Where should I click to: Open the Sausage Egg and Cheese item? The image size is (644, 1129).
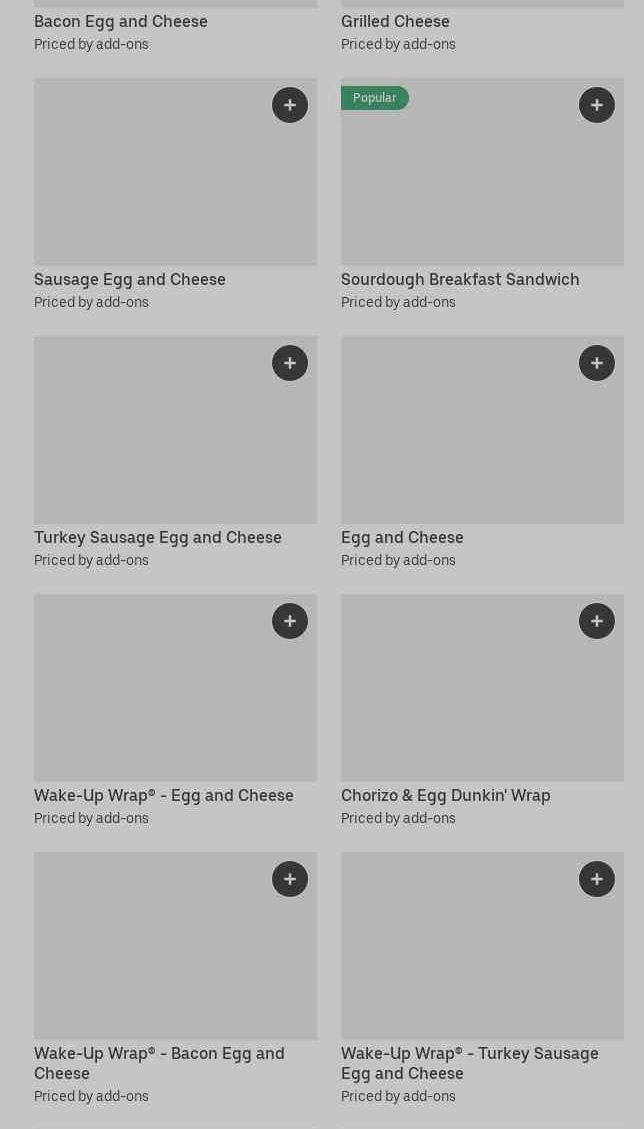[130, 279]
